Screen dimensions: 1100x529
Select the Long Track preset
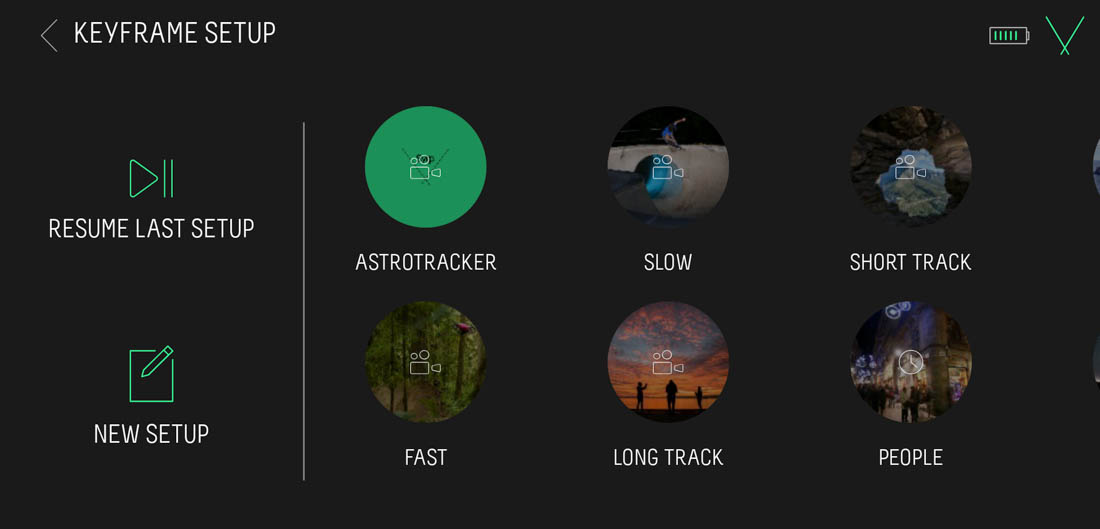coord(668,362)
